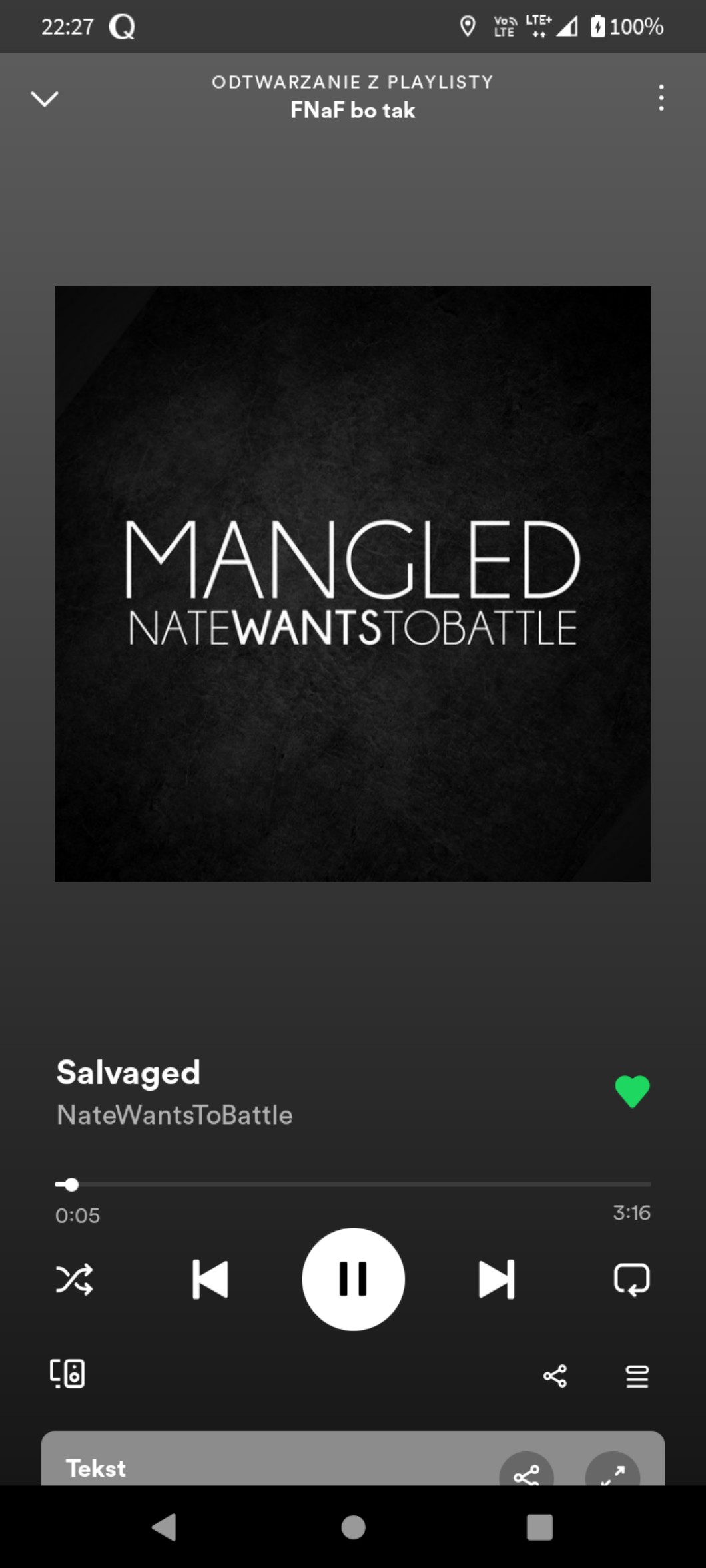706x1568 pixels.
Task: Share the song Salvaged
Action: (x=555, y=1376)
